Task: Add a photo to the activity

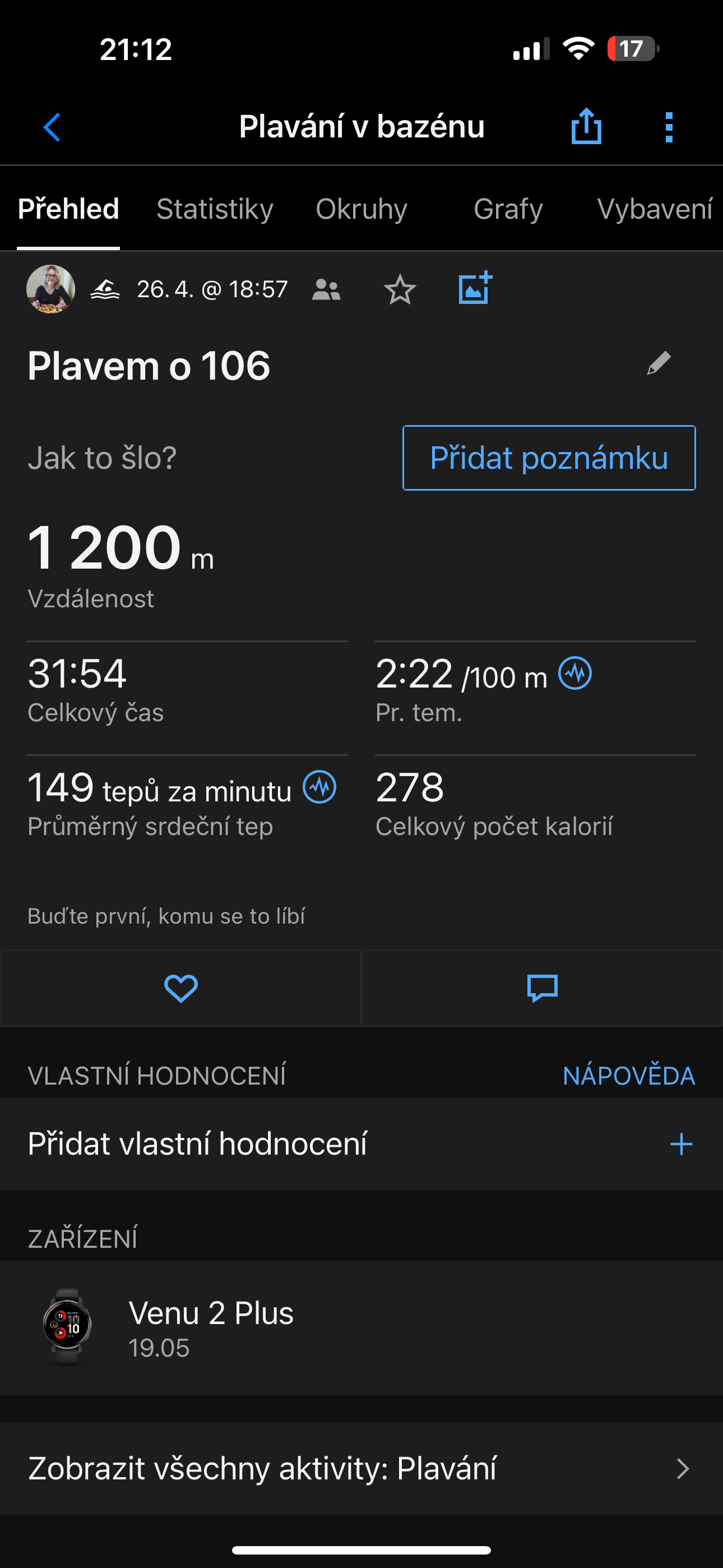Action: click(x=475, y=288)
